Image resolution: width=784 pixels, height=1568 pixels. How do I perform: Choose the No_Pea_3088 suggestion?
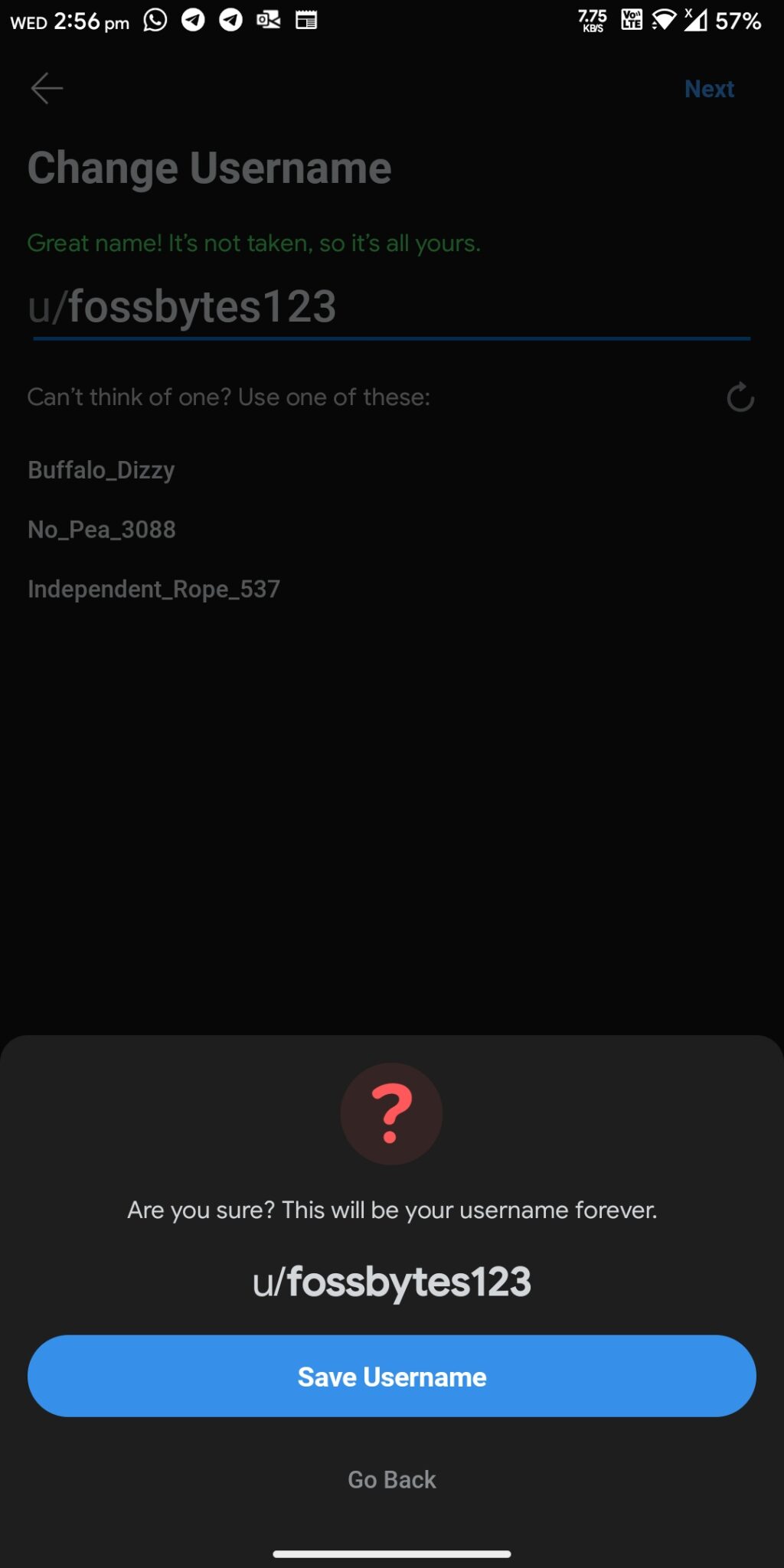click(101, 529)
